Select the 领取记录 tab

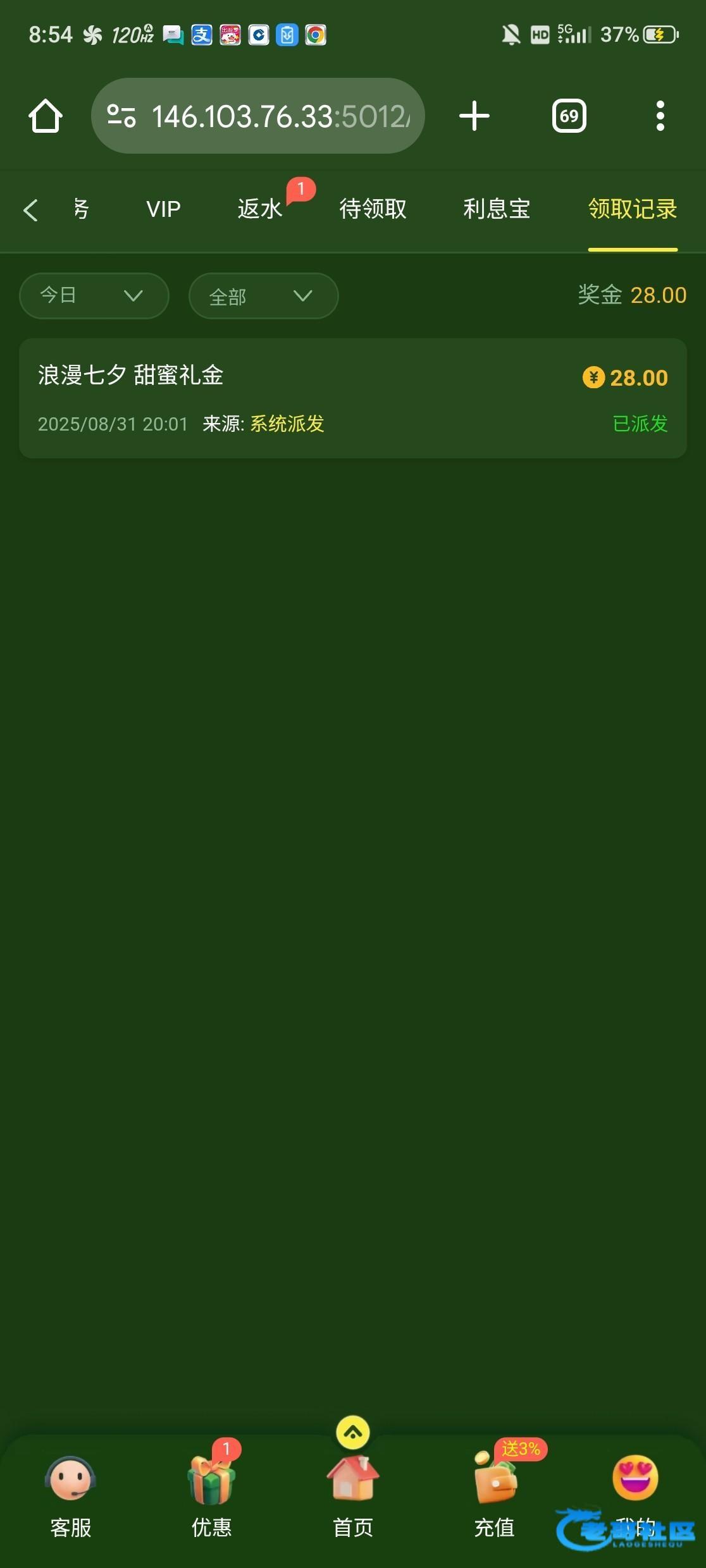tap(632, 209)
